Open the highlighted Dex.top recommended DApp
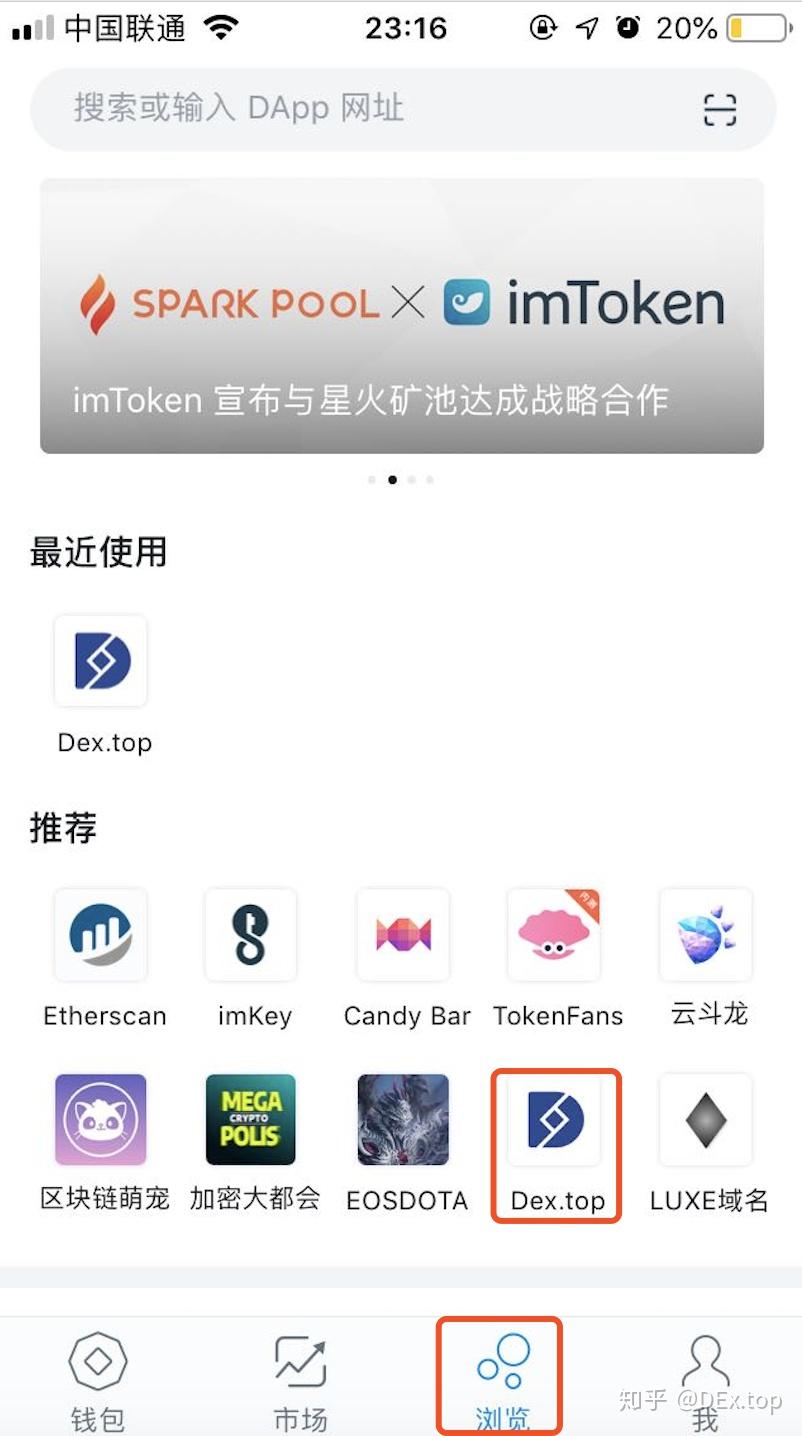This screenshot has height=1436, width=802. click(554, 1119)
